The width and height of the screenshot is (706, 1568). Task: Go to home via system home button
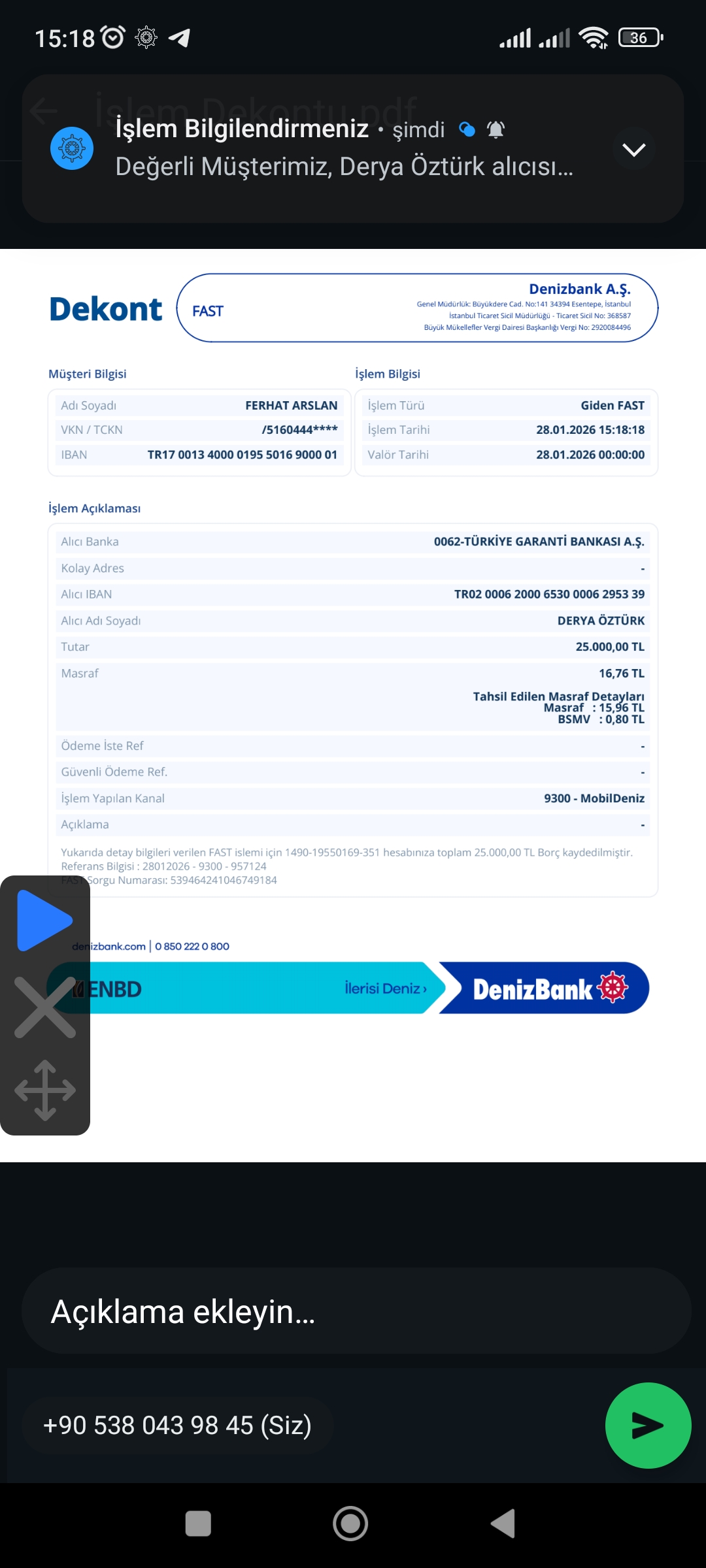(350, 1524)
